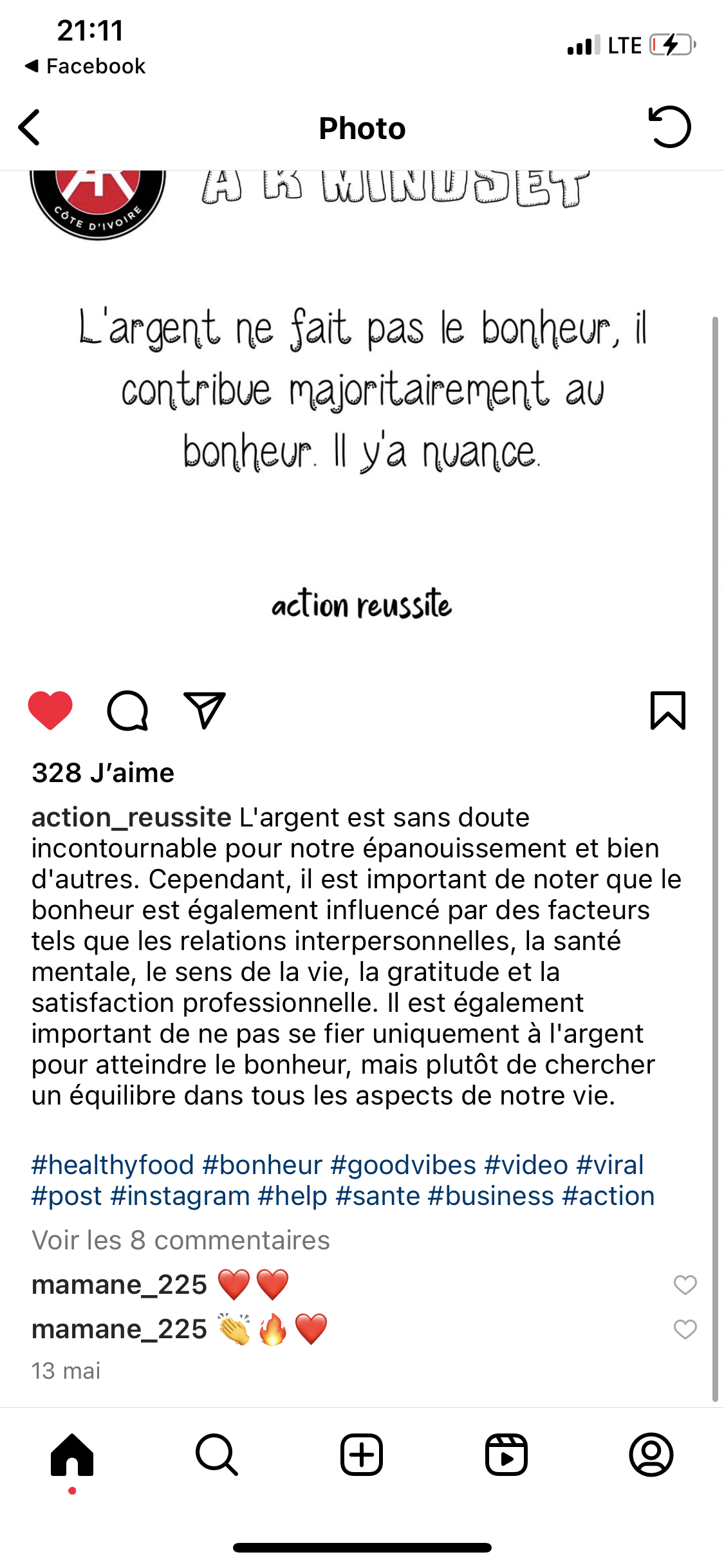Open the Reels tab
Image resolution: width=724 pixels, height=1568 pixels.
point(506,1455)
